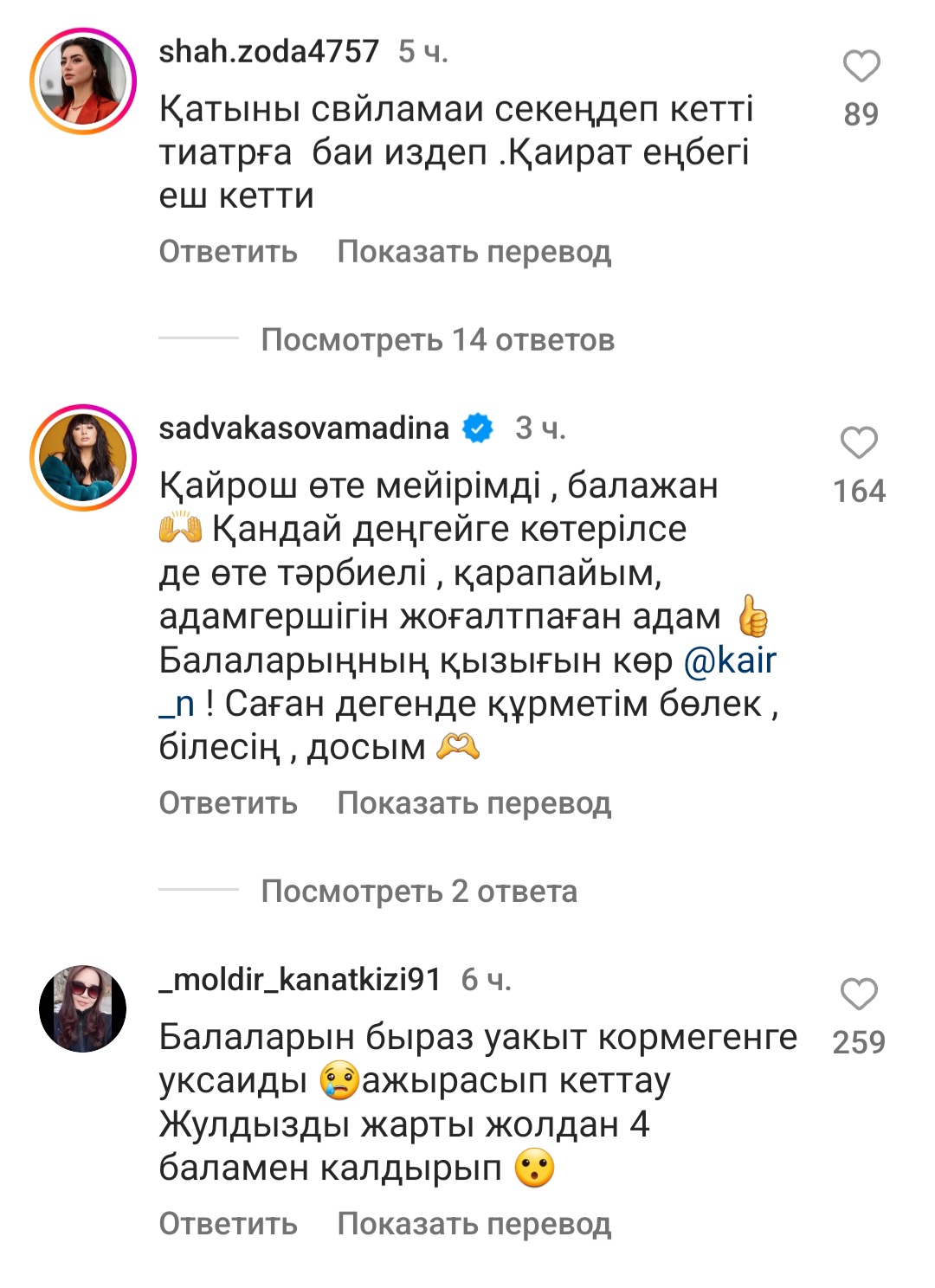Screen dimensions: 935x1288
Task: Expand the 14 replies thread
Action: pyautogui.click(x=437, y=340)
